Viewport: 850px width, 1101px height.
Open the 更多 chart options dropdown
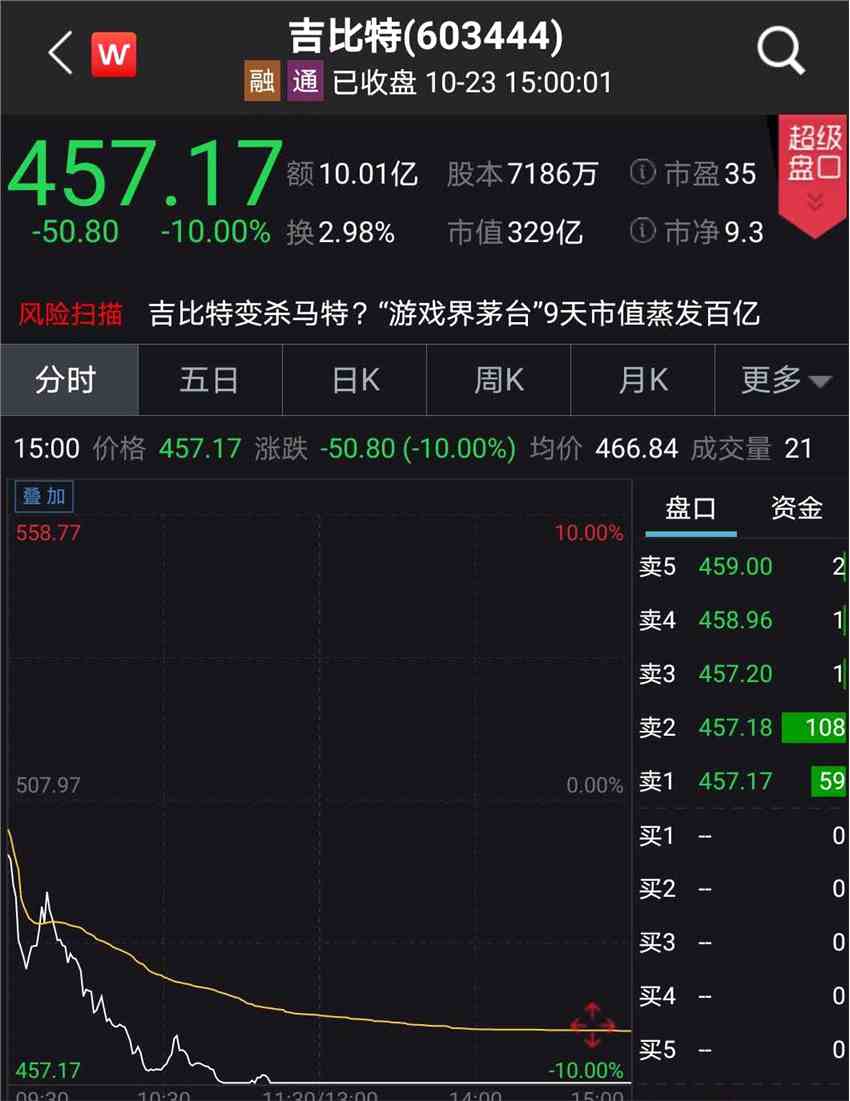(785, 381)
